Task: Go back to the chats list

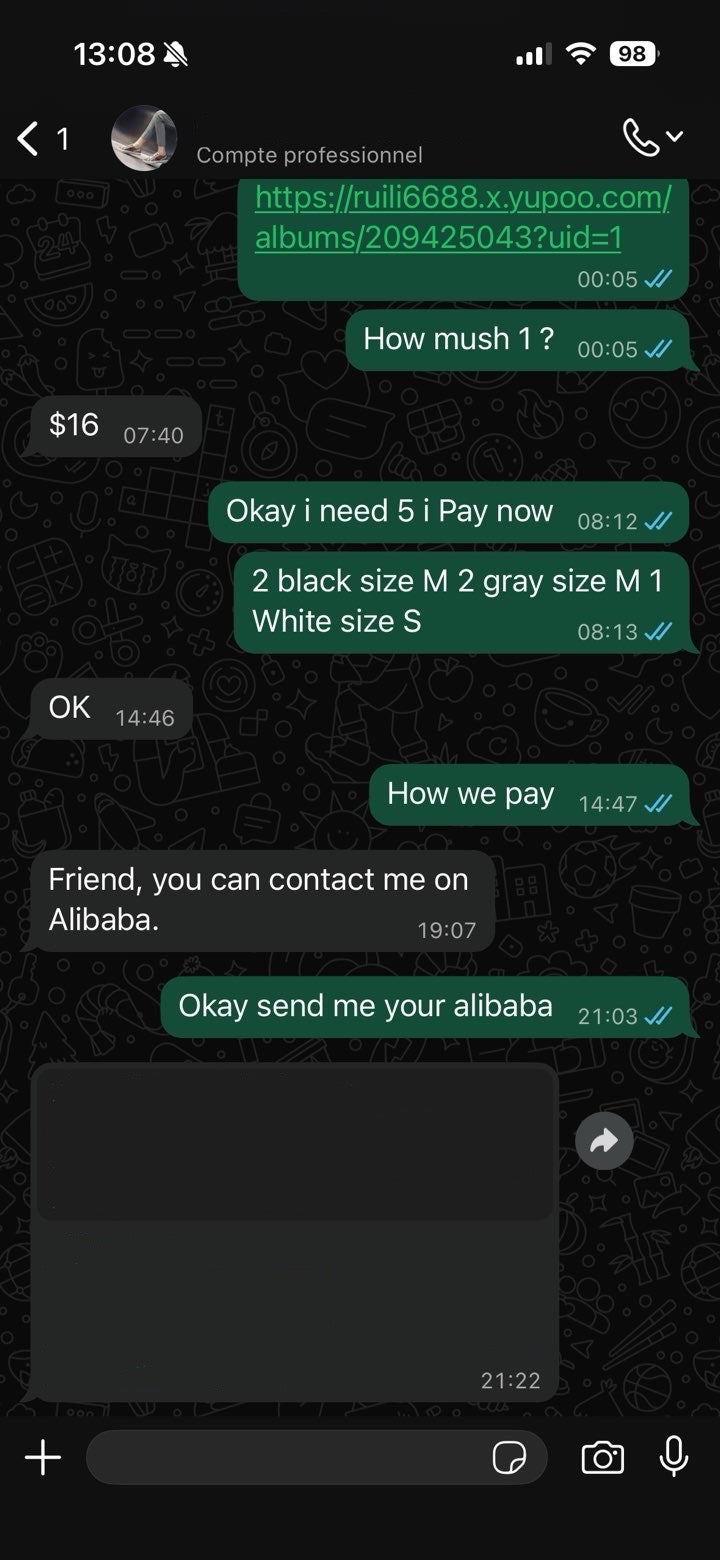Action: 30,138
